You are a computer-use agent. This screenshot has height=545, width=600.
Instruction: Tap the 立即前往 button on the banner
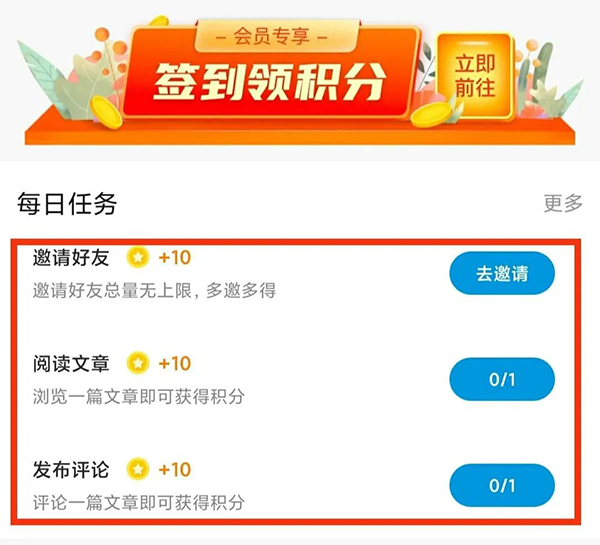pos(476,75)
